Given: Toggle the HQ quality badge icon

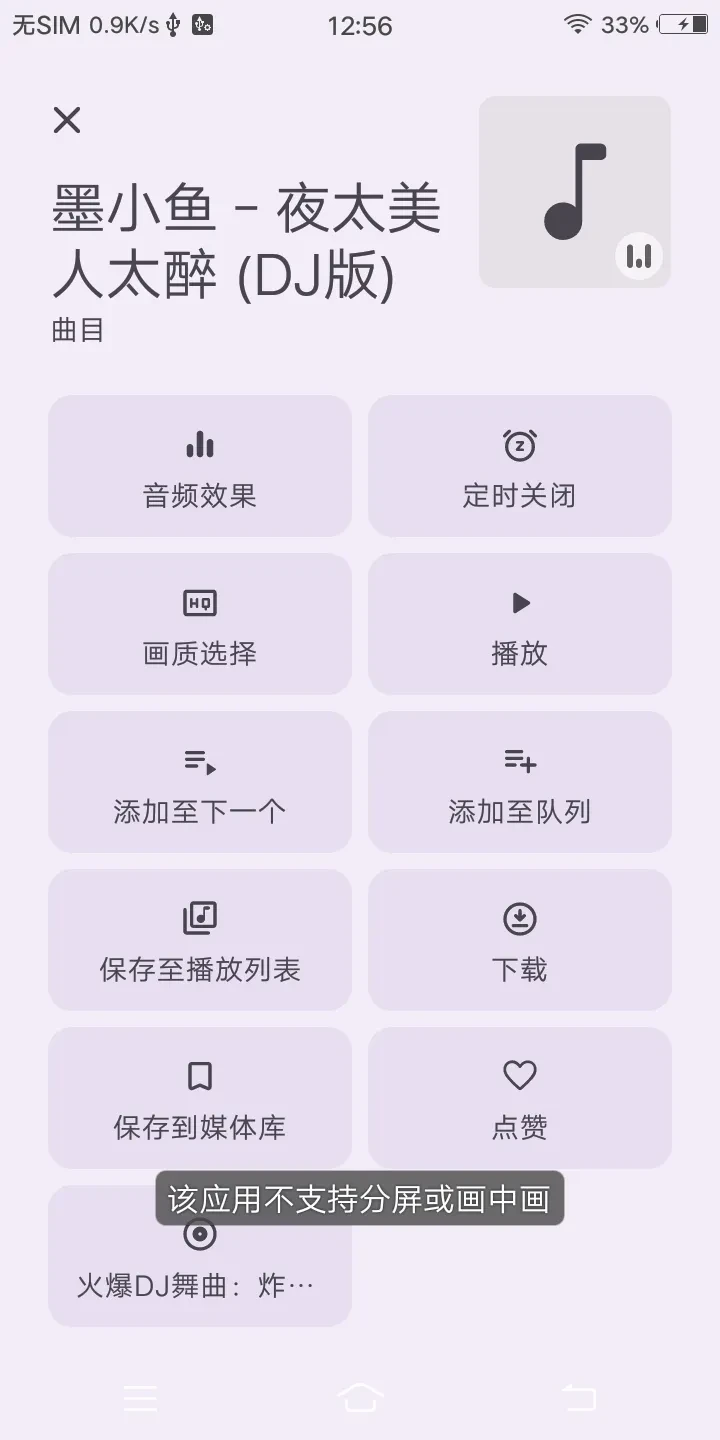Looking at the screenshot, I should [x=199, y=602].
